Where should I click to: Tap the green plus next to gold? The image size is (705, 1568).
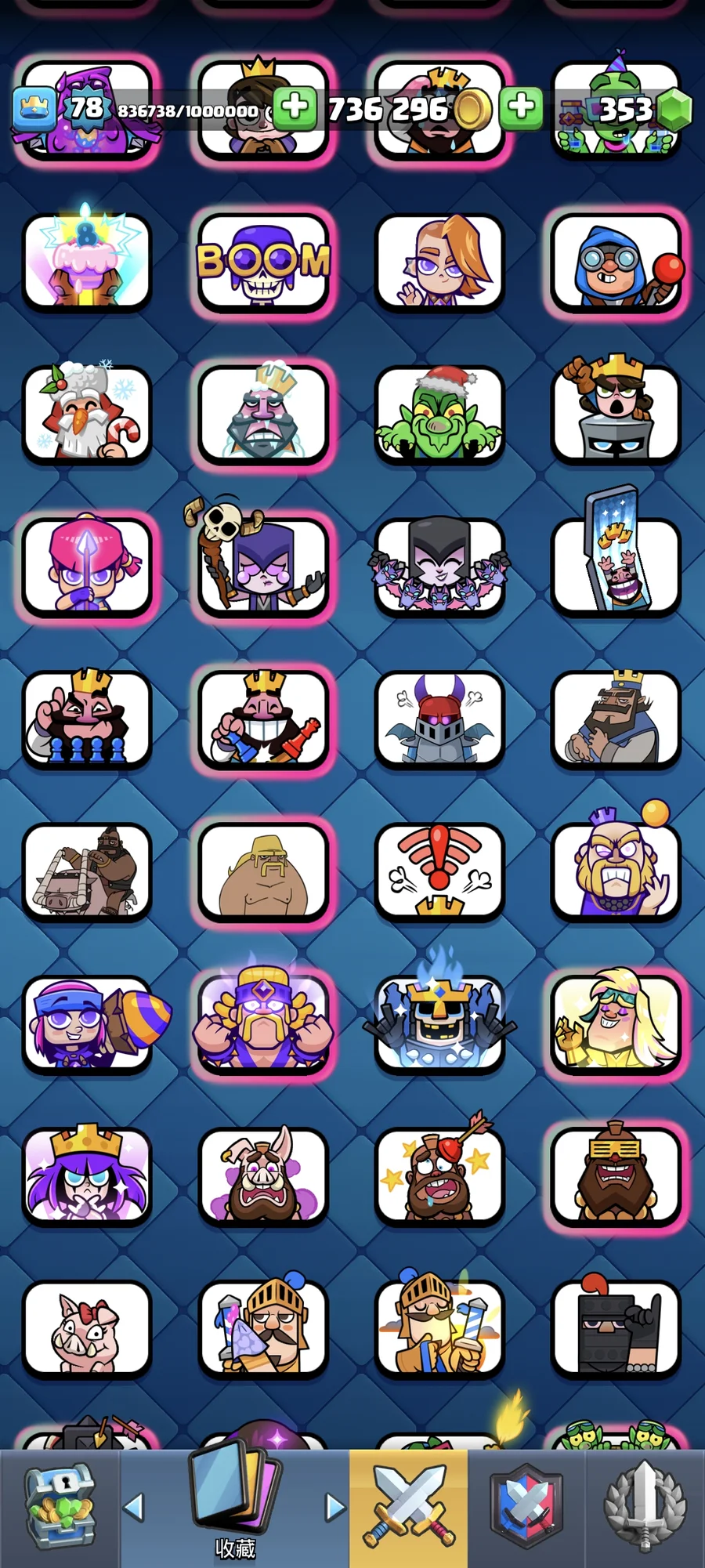click(x=521, y=107)
